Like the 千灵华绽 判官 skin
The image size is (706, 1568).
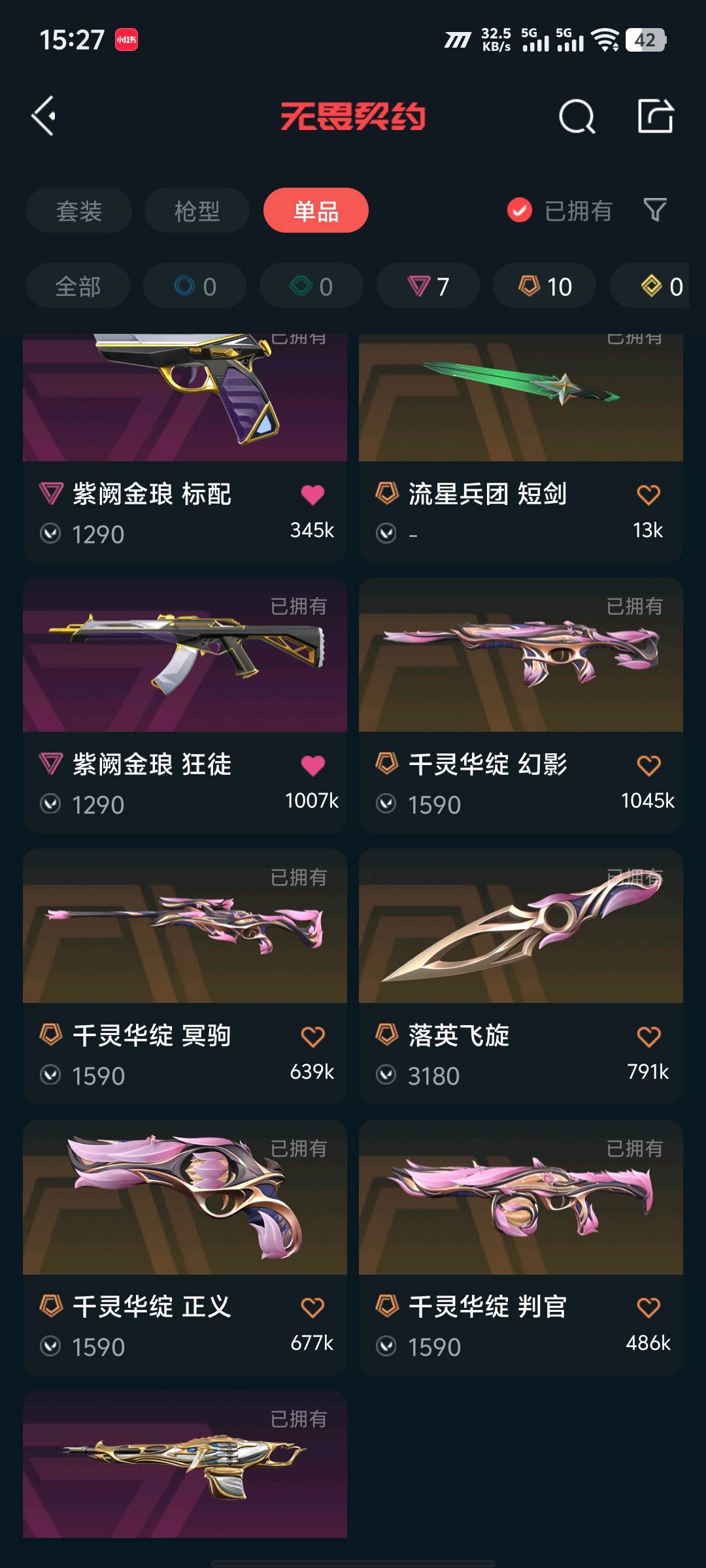tap(648, 1307)
